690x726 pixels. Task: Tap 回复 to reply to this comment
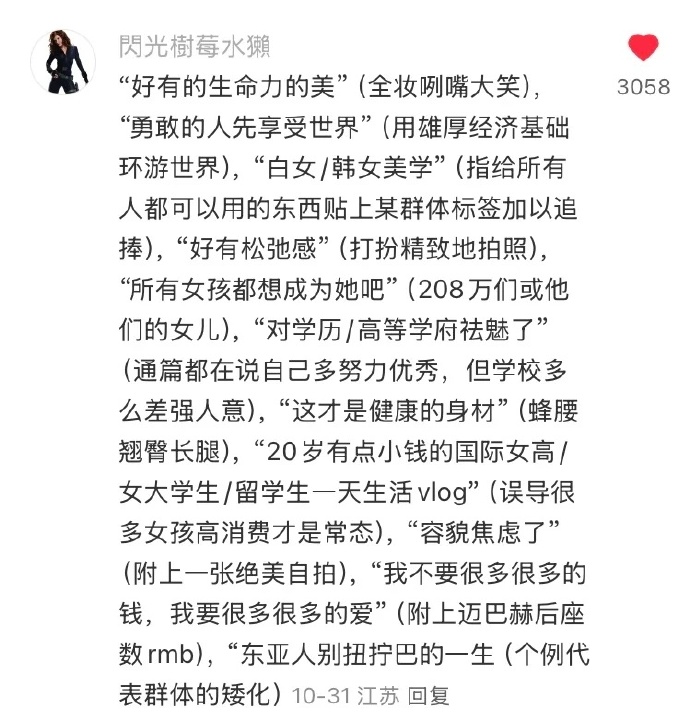[x=431, y=693]
